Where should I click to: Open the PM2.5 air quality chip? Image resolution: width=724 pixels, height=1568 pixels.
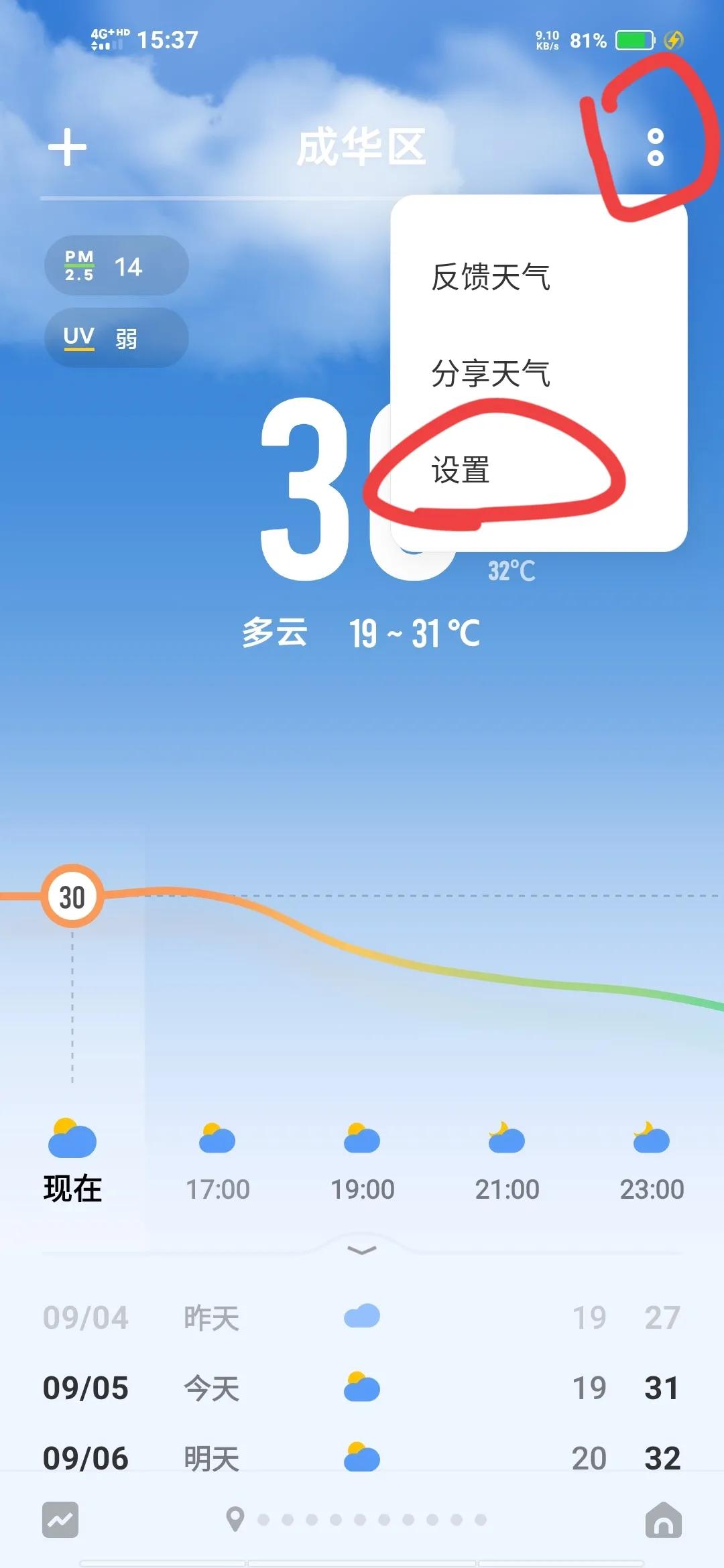[x=116, y=266]
